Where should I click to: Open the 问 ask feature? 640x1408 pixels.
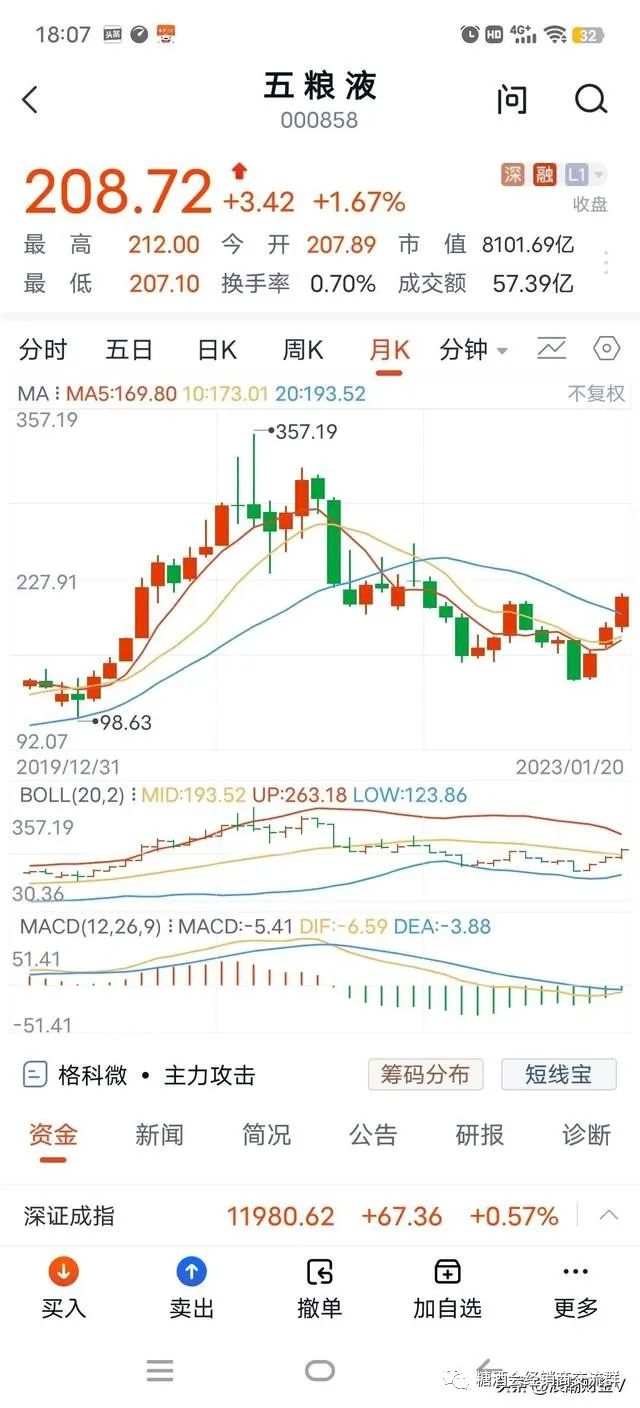(x=512, y=99)
